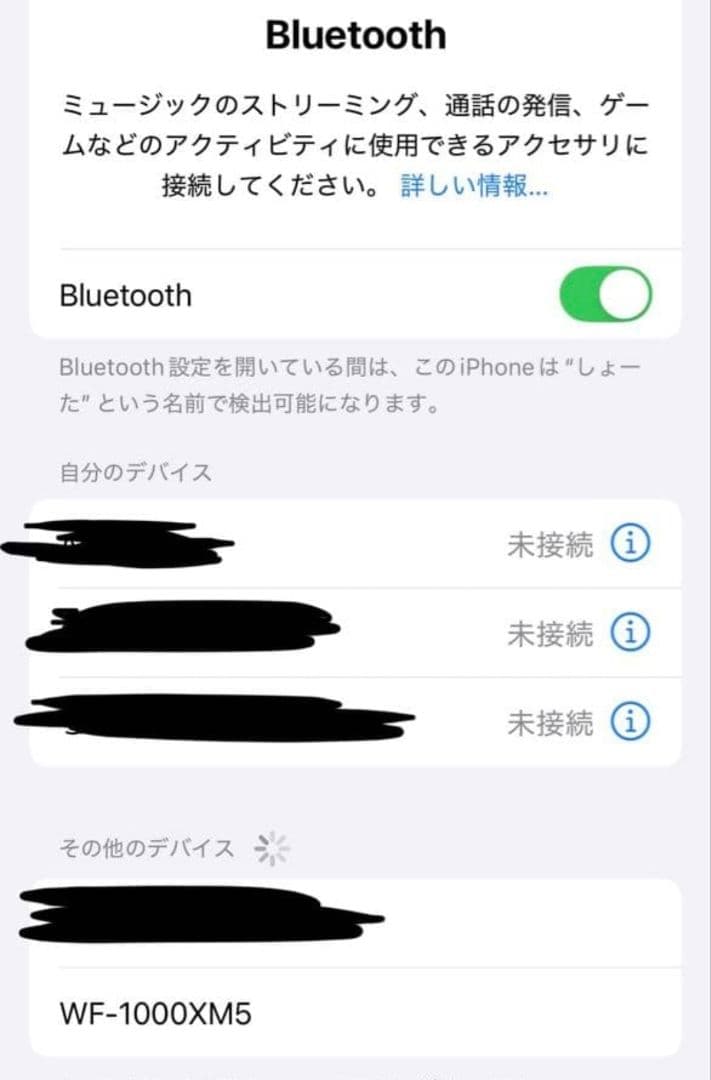The height and width of the screenshot is (1080, 711).
Task: Turn off the Bluetooth switch
Action: 605,294
